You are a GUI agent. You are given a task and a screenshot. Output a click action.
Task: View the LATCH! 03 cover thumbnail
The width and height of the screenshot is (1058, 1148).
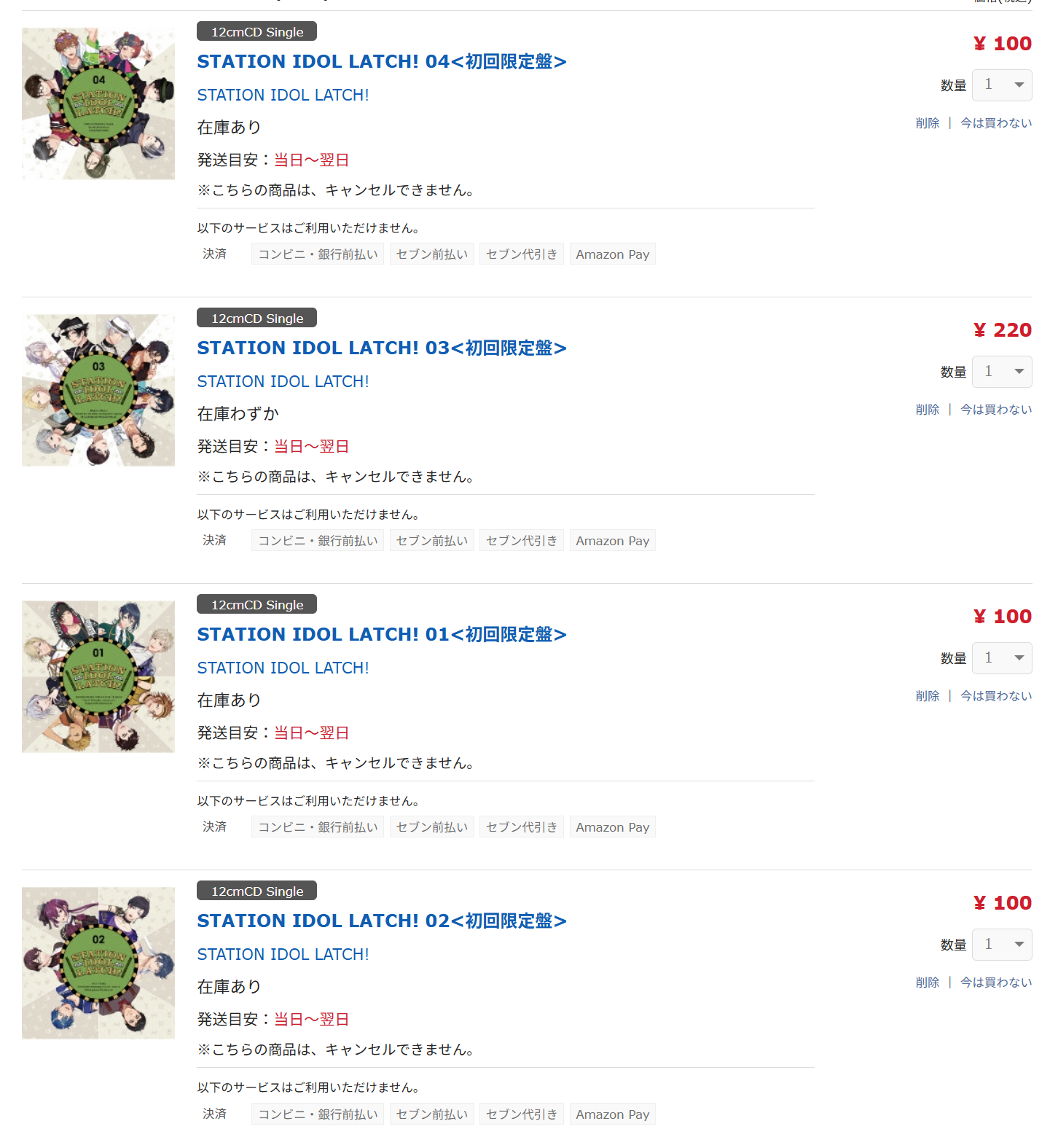pos(98,390)
